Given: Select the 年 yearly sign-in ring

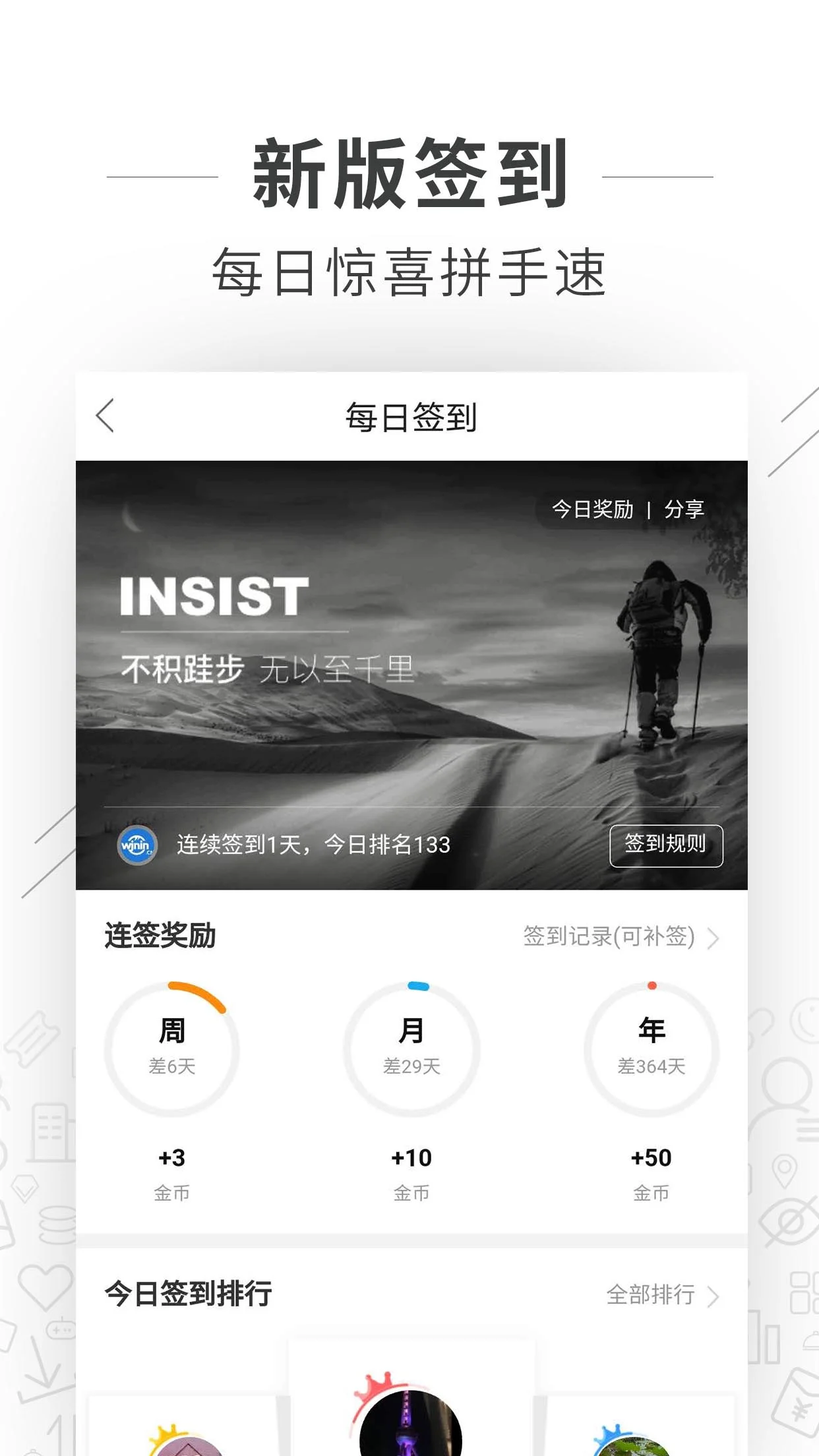Looking at the screenshot, I should point(652,1050).
